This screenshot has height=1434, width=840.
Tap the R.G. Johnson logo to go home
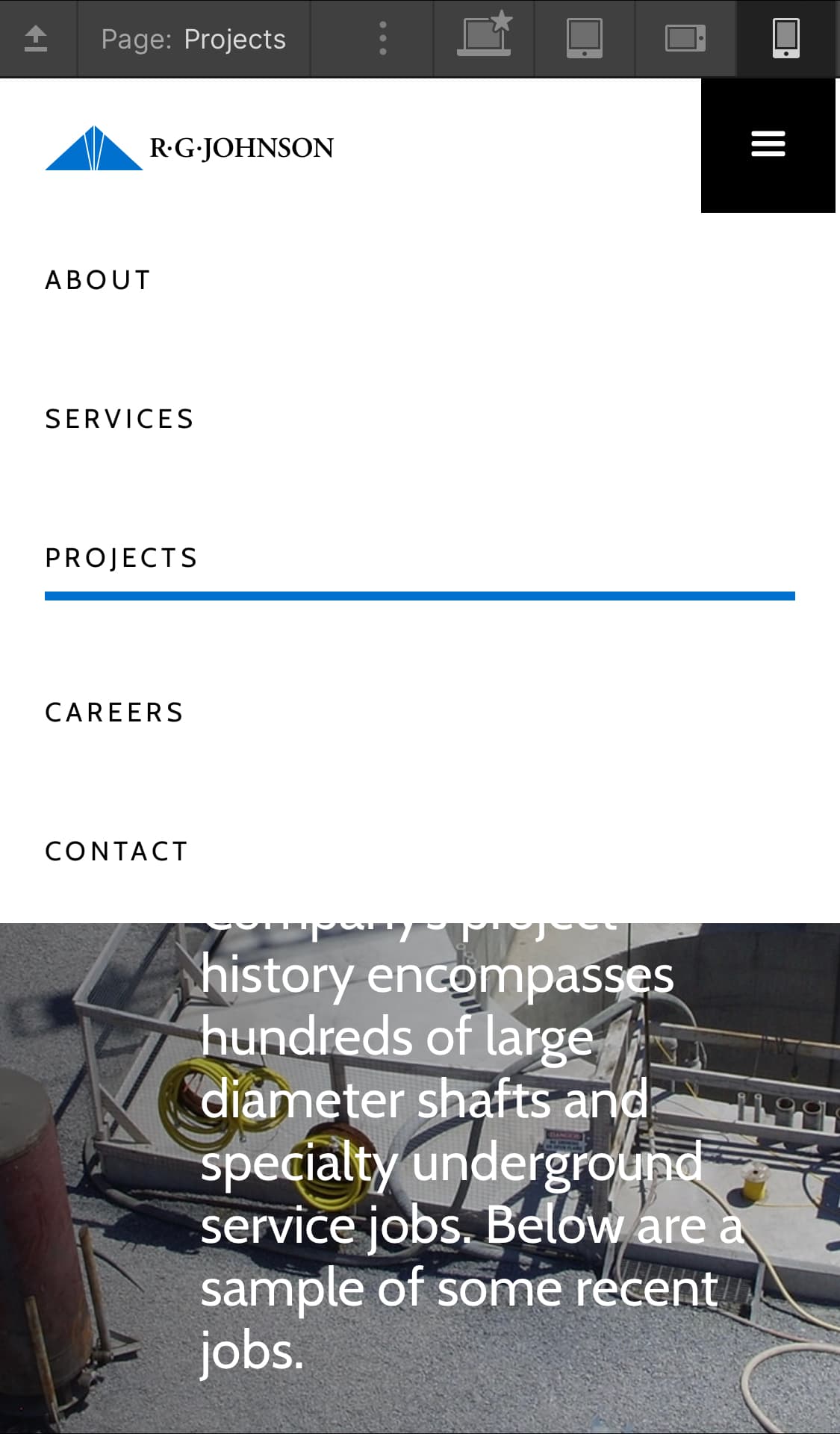point(190,148)
